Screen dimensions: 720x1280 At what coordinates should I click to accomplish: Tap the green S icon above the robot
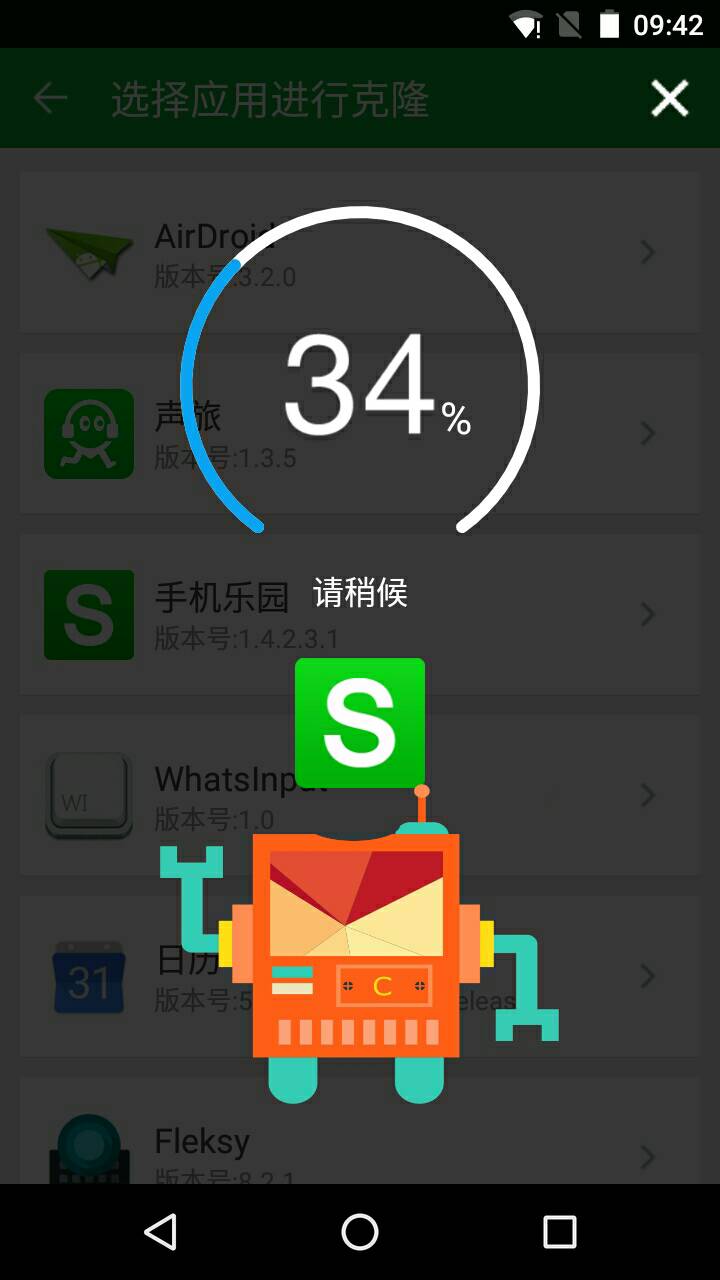(x=360, y=723)
